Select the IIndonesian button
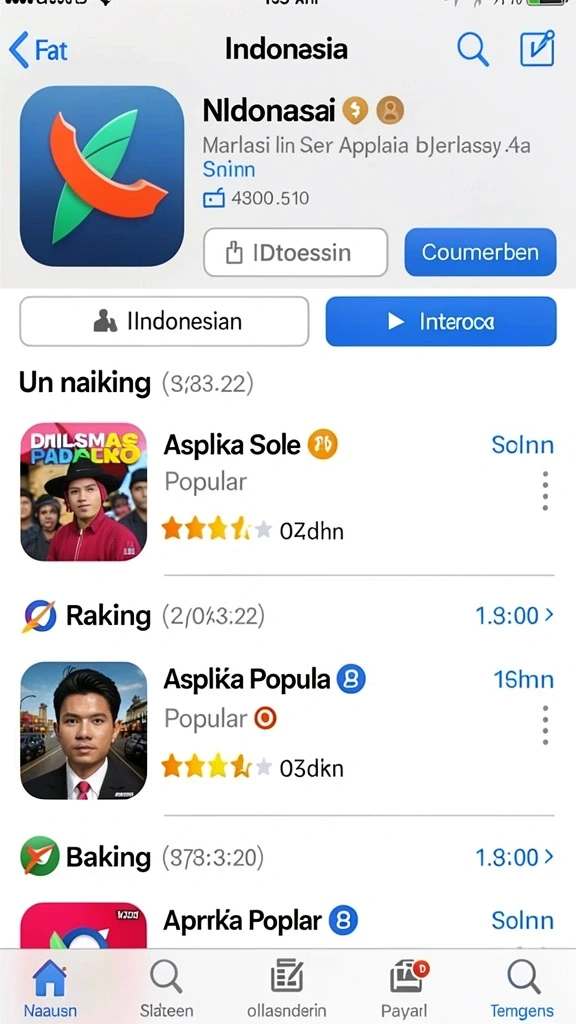 point(164,321)
